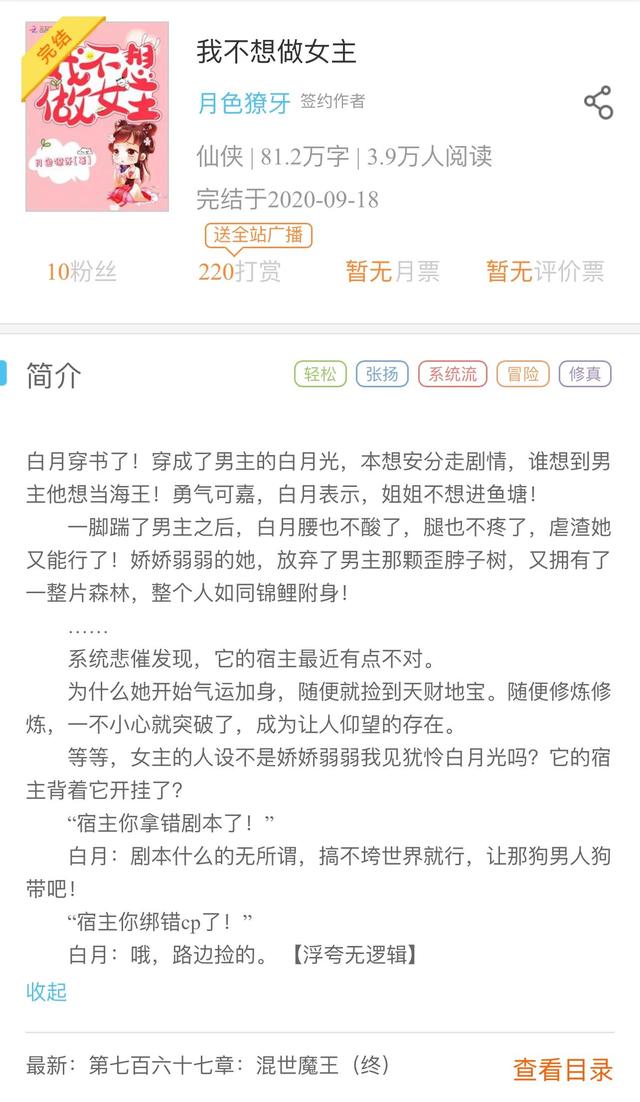The height and width of the screenshot is (1102, 640).
Task: Share this novel via the share icon
Action: coord(598,102)
